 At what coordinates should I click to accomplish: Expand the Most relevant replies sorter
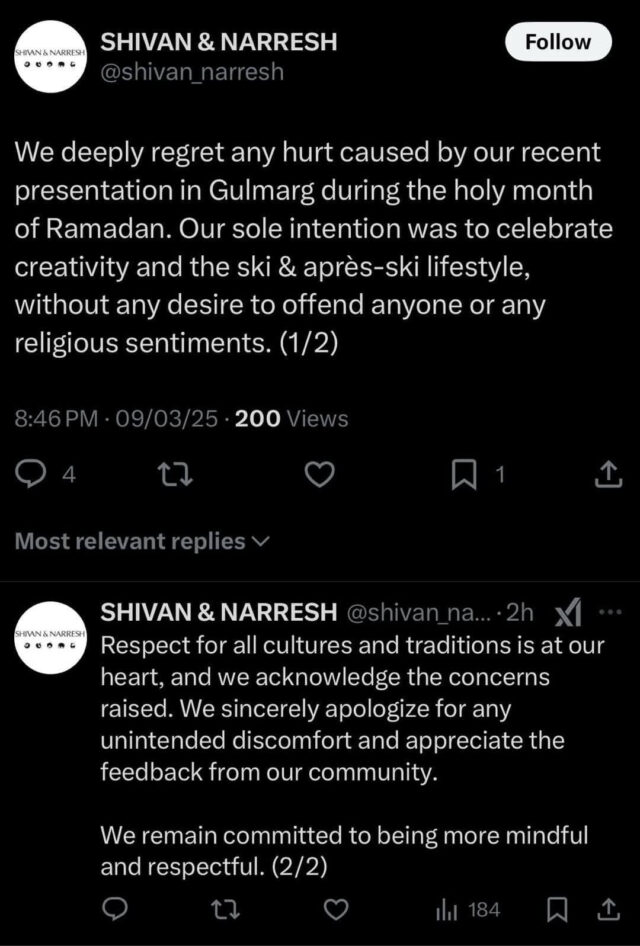coord(142,541)
